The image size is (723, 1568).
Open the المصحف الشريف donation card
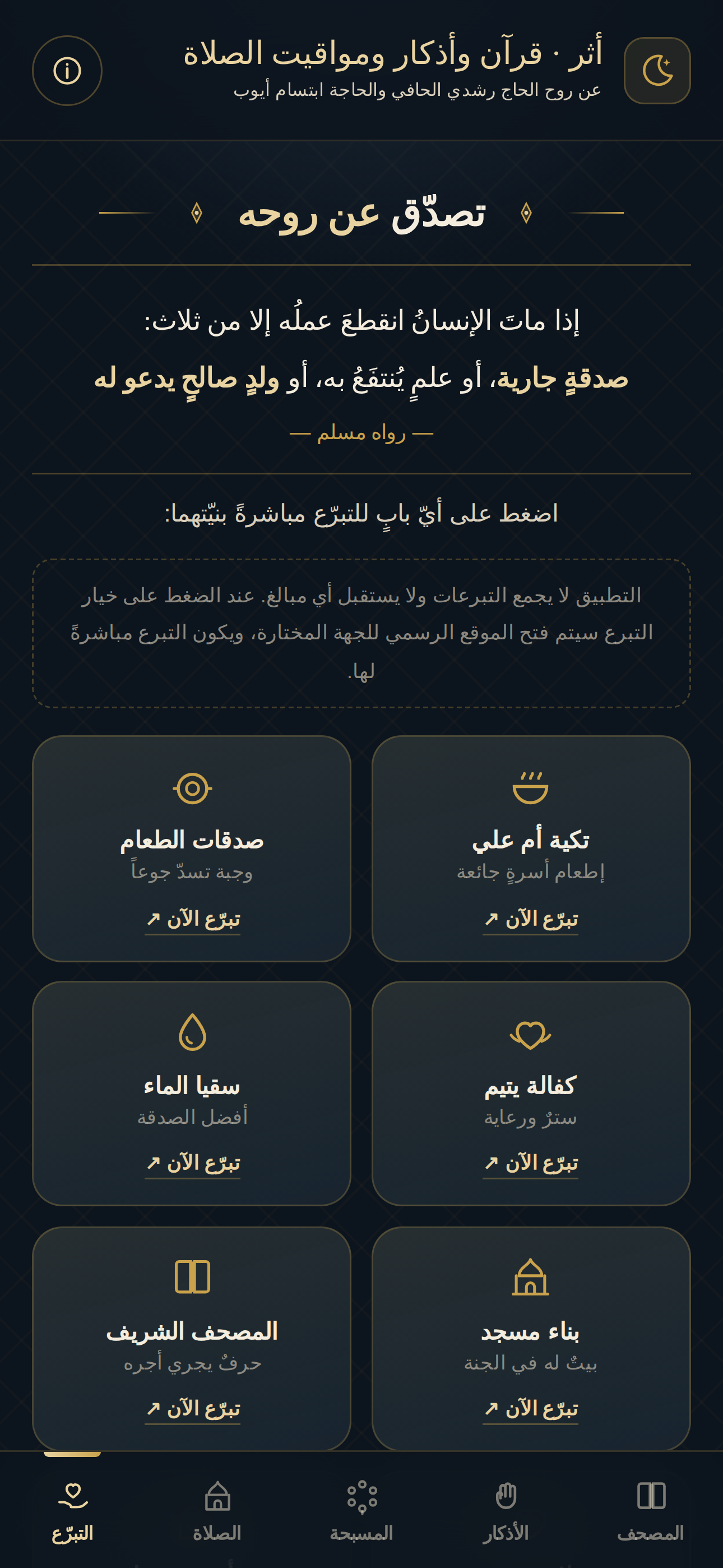192,1339
